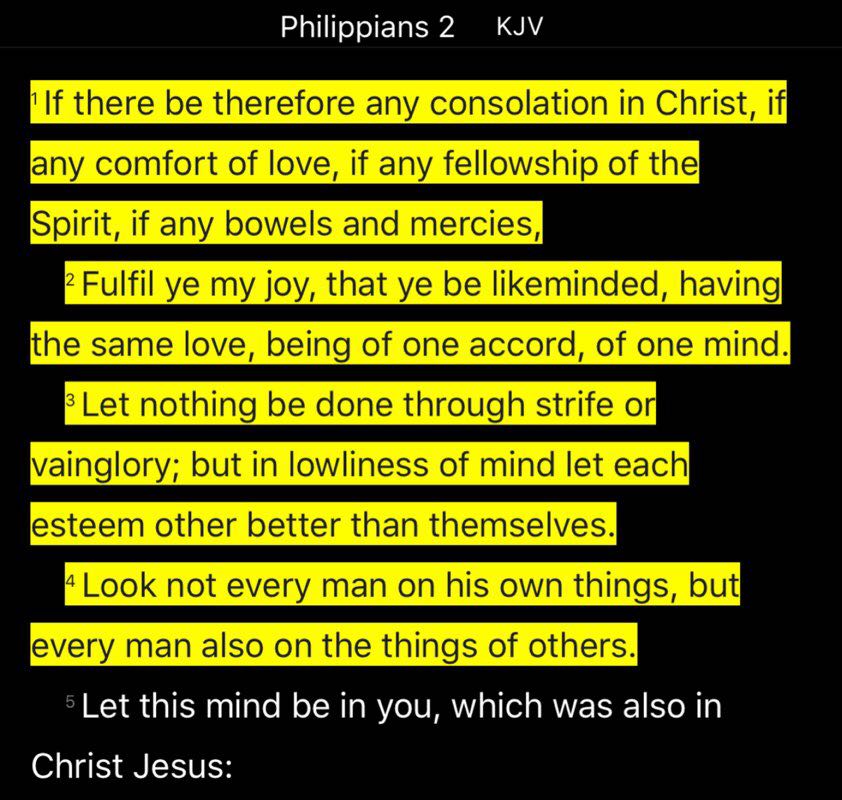Select verse 2 beginning Fulfil ye my joy

point(420,316)
